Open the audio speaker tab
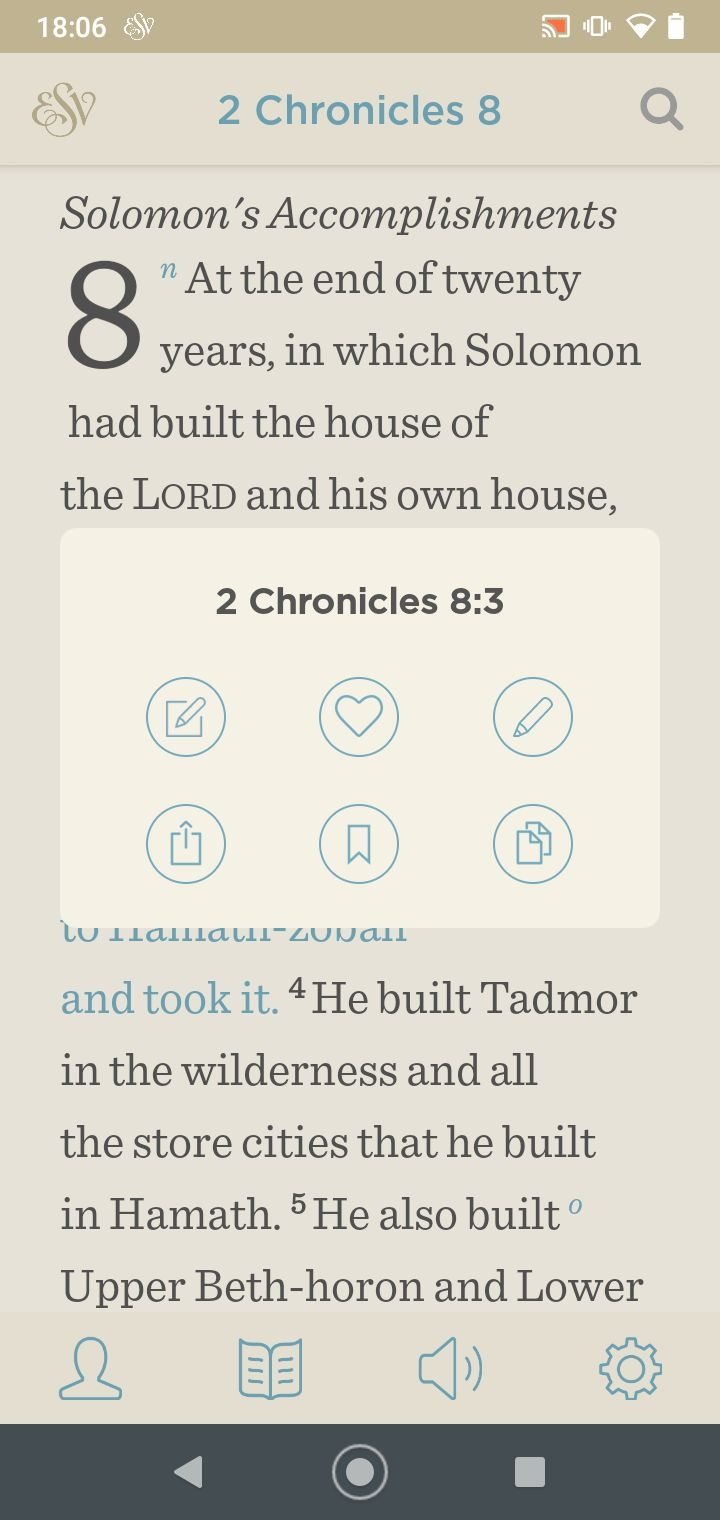 (450, 1369)
